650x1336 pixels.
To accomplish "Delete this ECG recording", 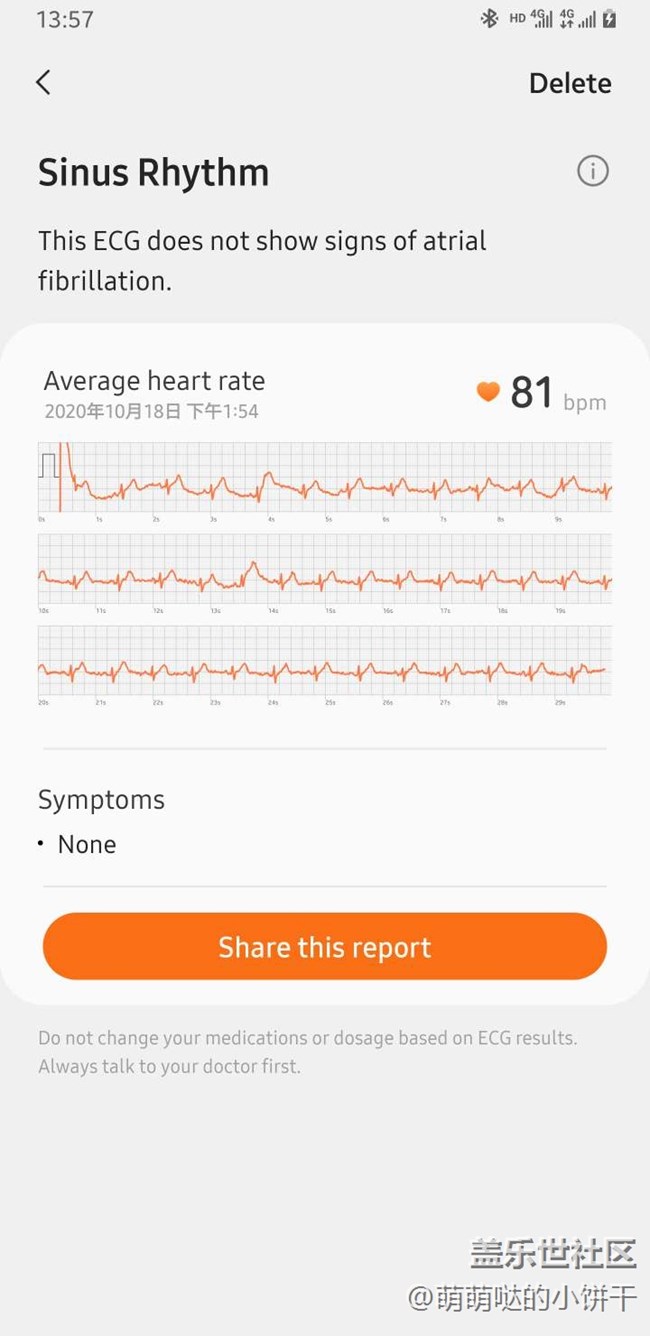I will [569, 84].
